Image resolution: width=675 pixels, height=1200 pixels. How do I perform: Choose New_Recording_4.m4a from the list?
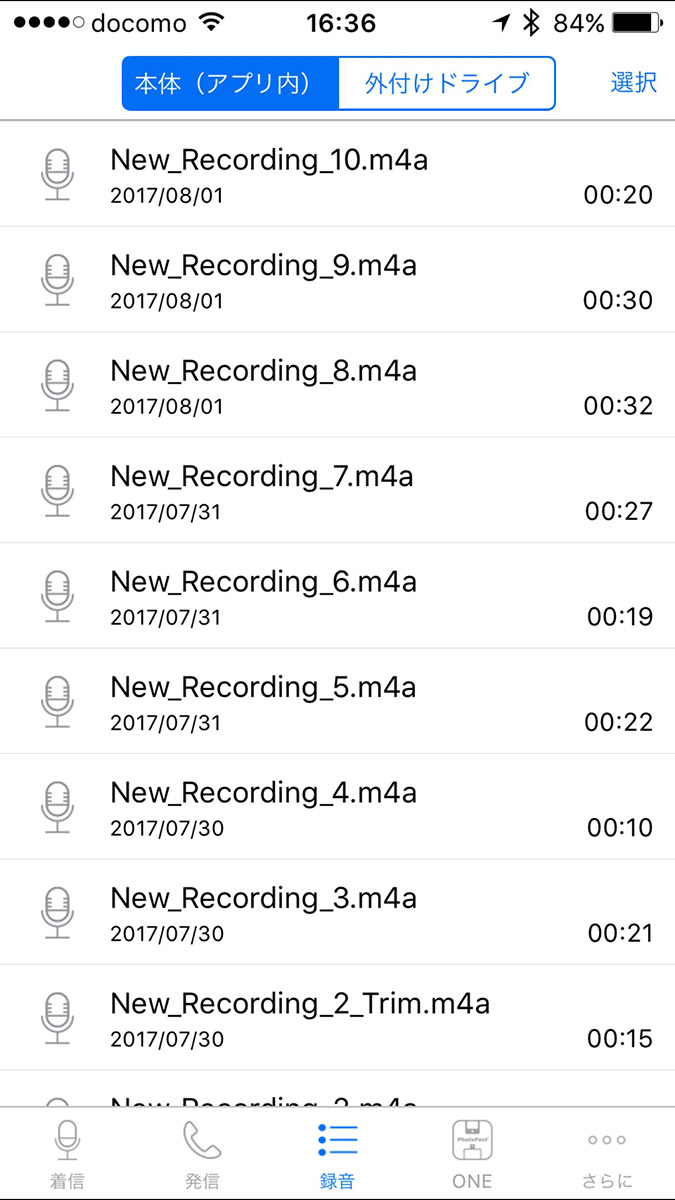tap(337, 807)
